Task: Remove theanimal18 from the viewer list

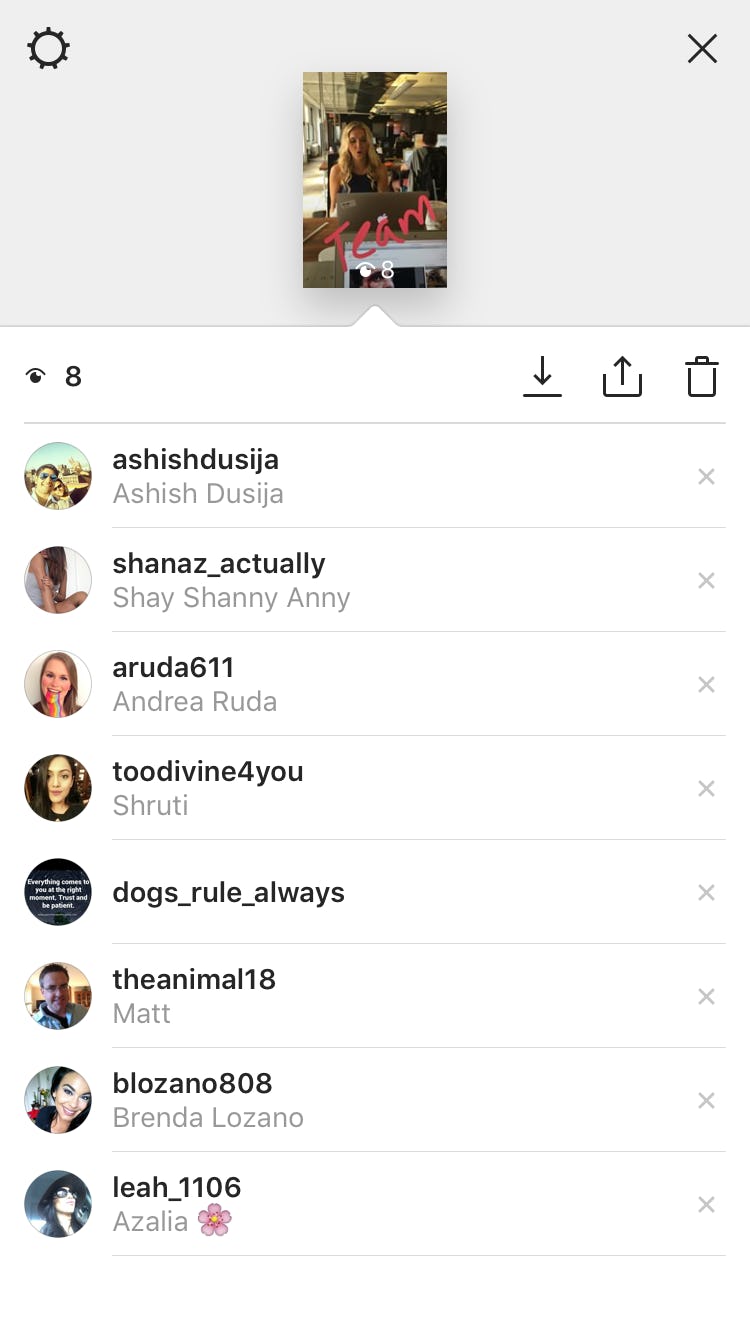Action: [706, 996]
